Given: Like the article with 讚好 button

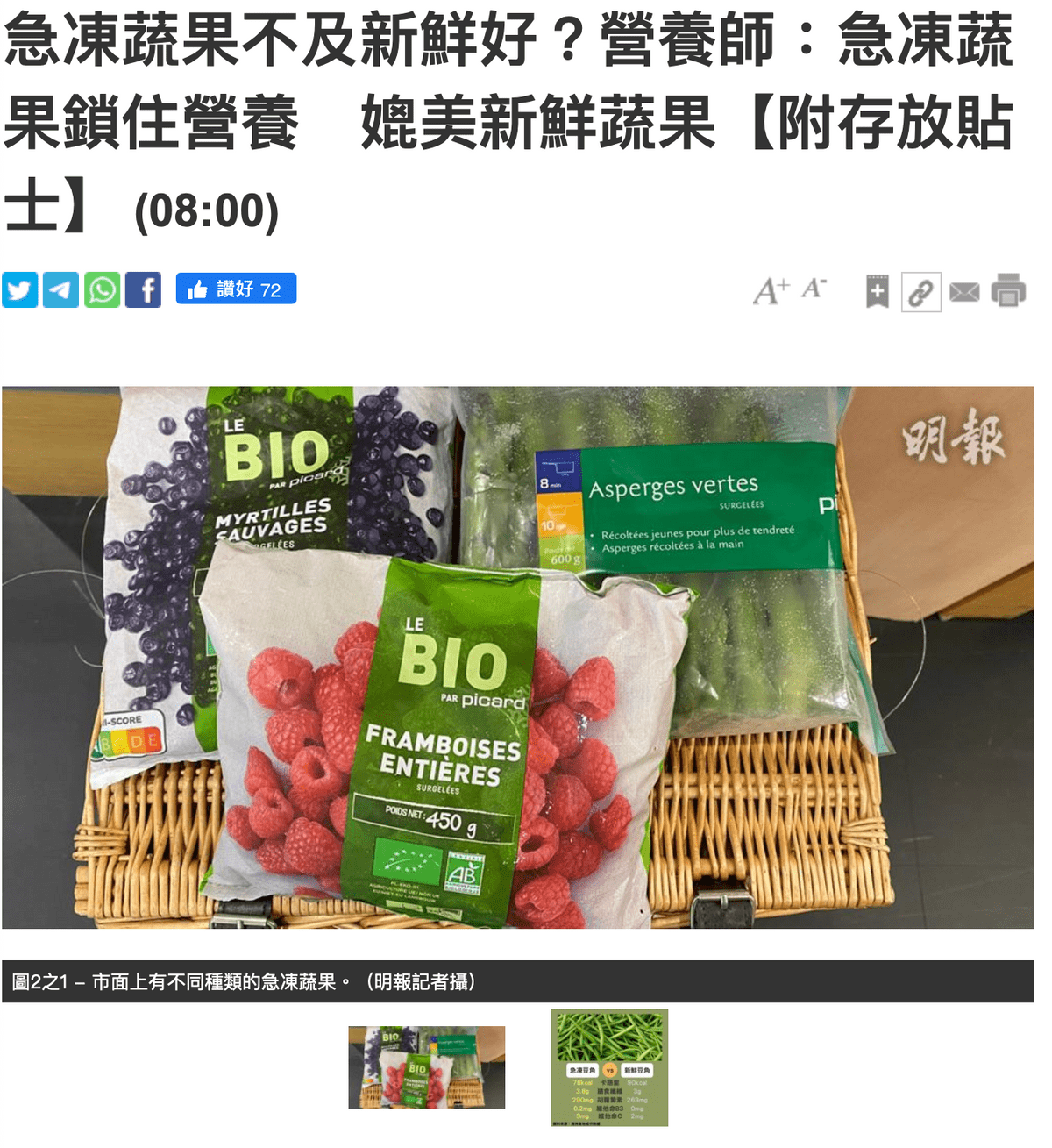Looking at the screenshot, I should [236, 289].
